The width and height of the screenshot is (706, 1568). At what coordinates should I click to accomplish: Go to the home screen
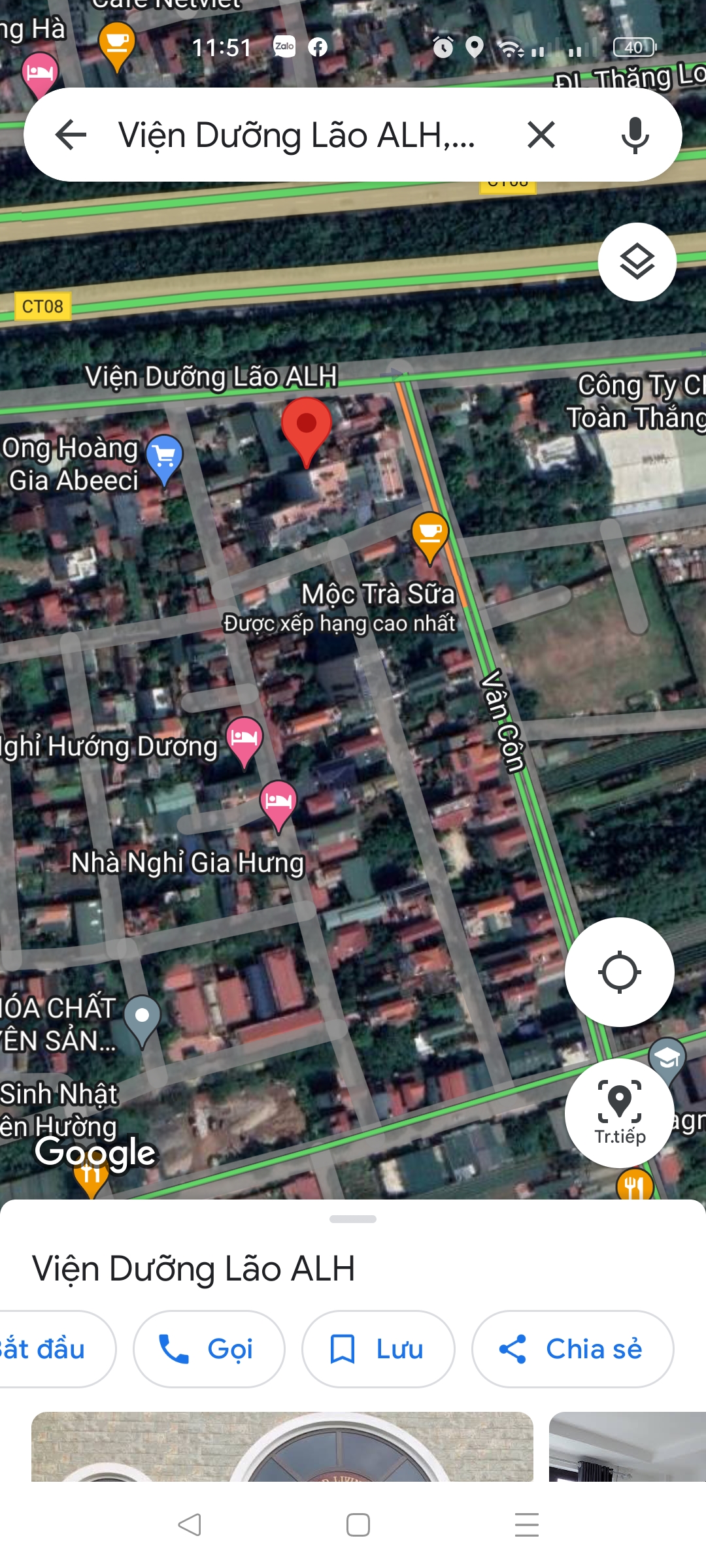(358, 1525)
